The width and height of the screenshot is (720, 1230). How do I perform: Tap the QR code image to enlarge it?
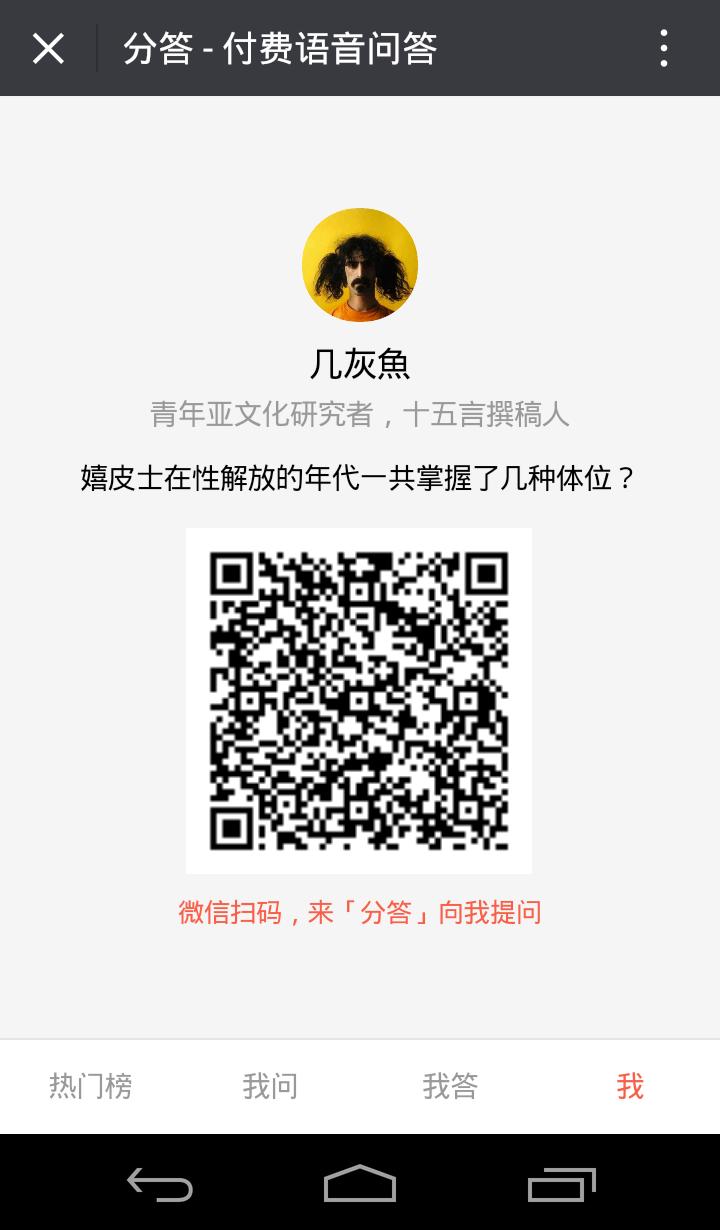[360, 700]
